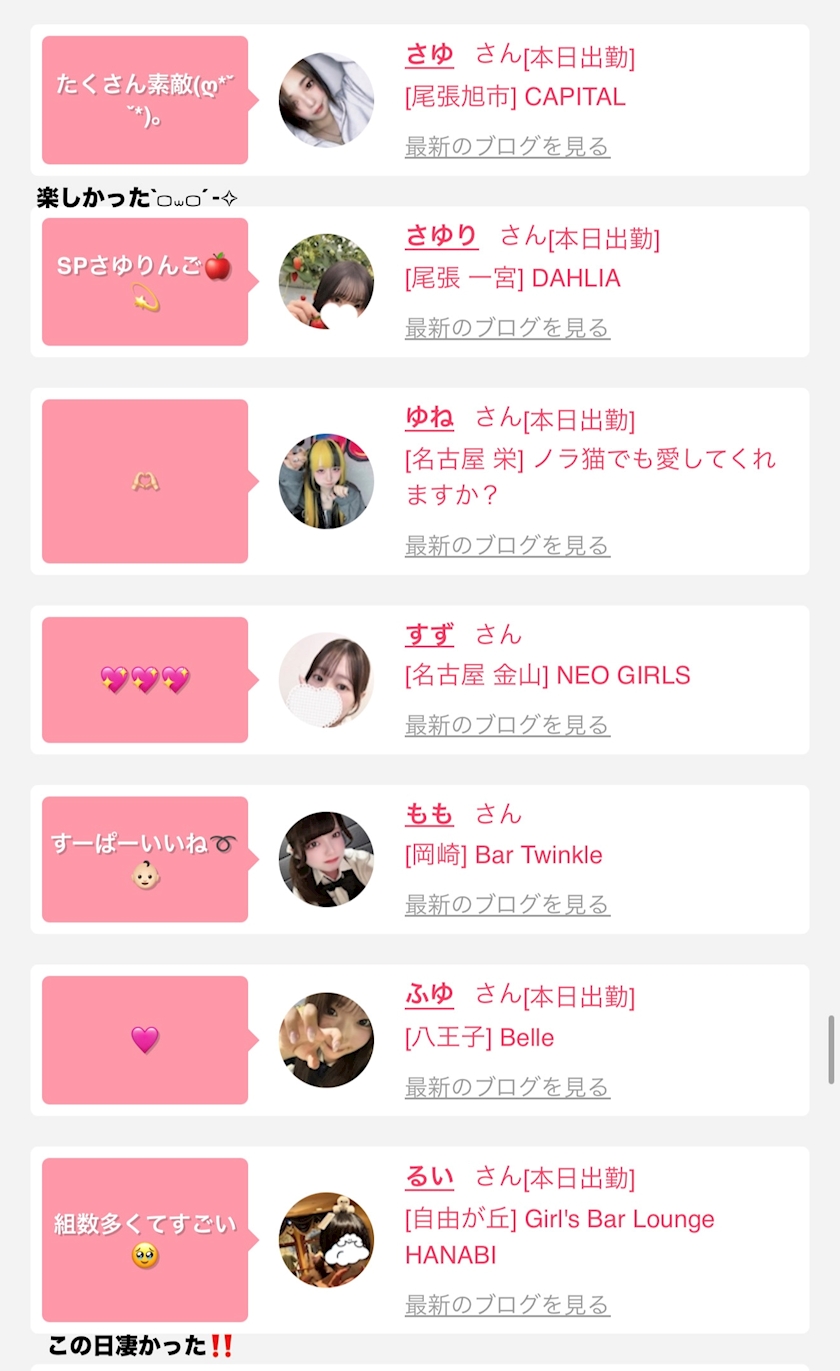Image resolution: width=840 pixels, height=1371 pixels.
Task: Tap さゆ's profile photo
Action: coord(326,100)
